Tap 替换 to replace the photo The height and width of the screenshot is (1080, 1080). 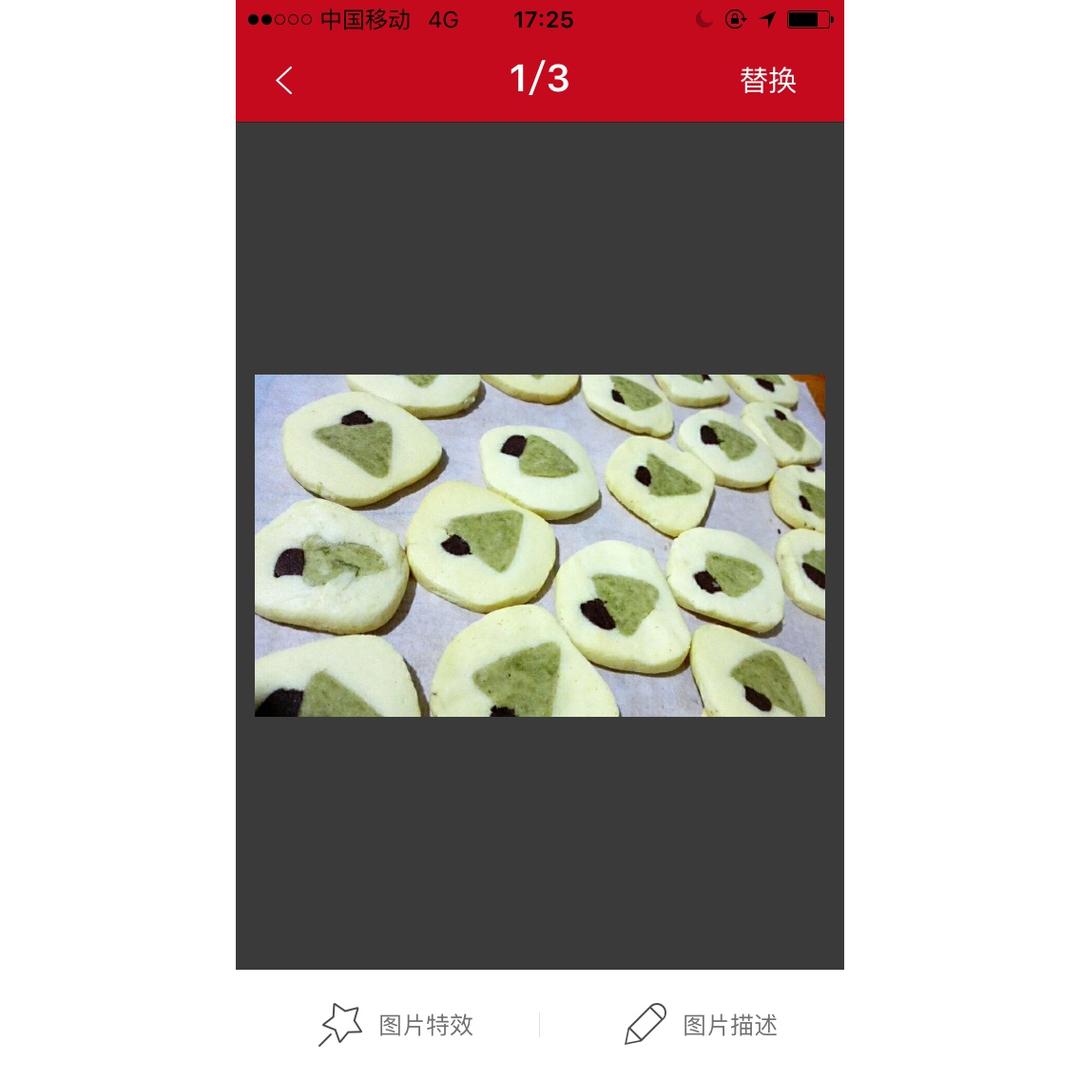(767, 80)
